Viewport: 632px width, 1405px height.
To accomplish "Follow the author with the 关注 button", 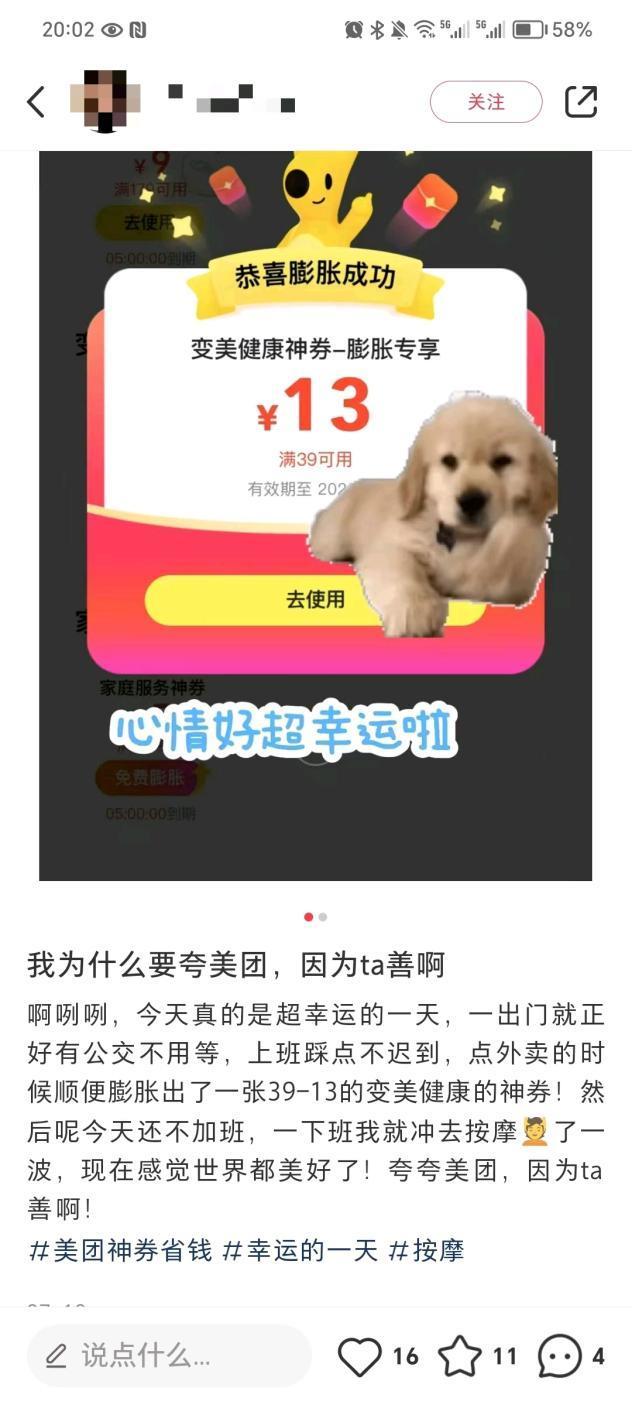I will tap(486, 102).
